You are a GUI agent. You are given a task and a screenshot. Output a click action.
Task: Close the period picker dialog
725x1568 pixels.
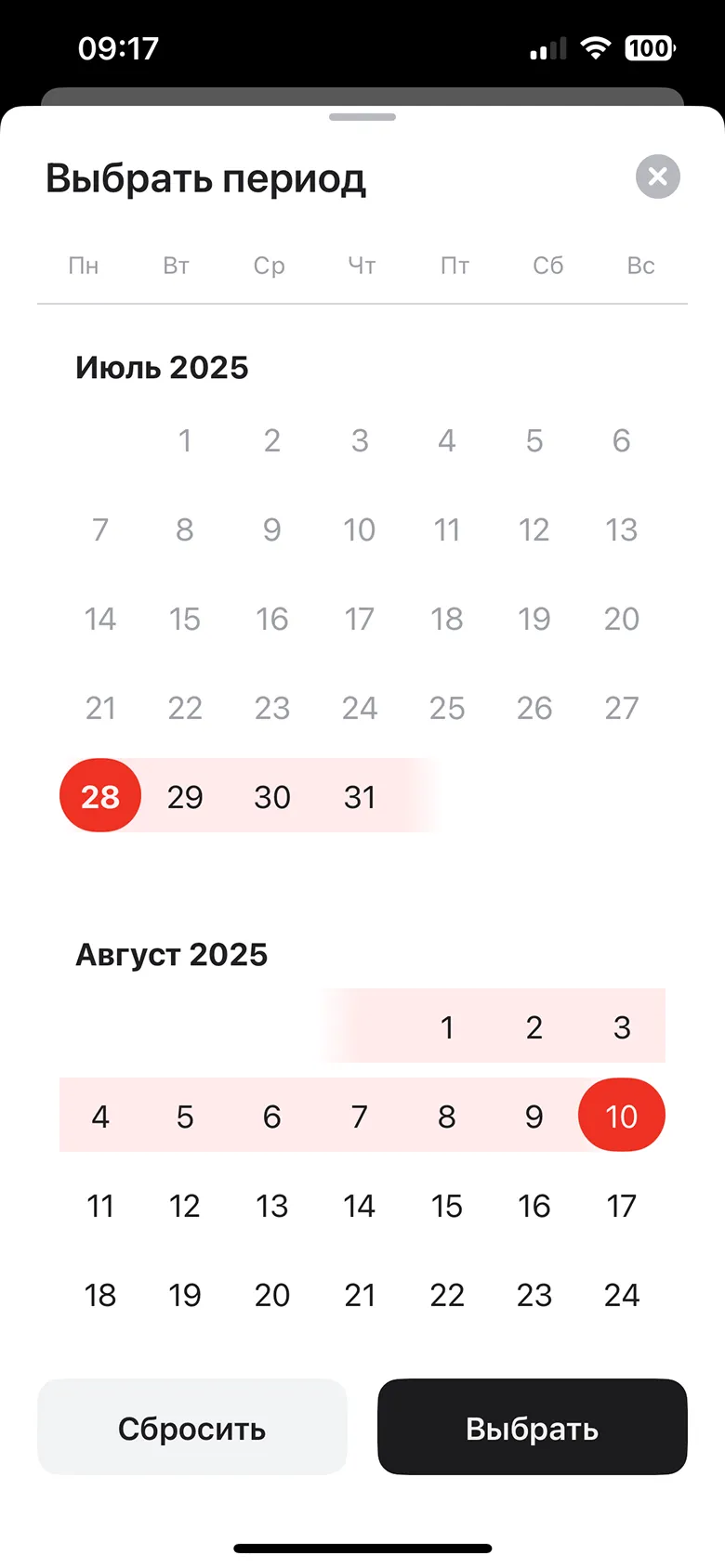658,176
